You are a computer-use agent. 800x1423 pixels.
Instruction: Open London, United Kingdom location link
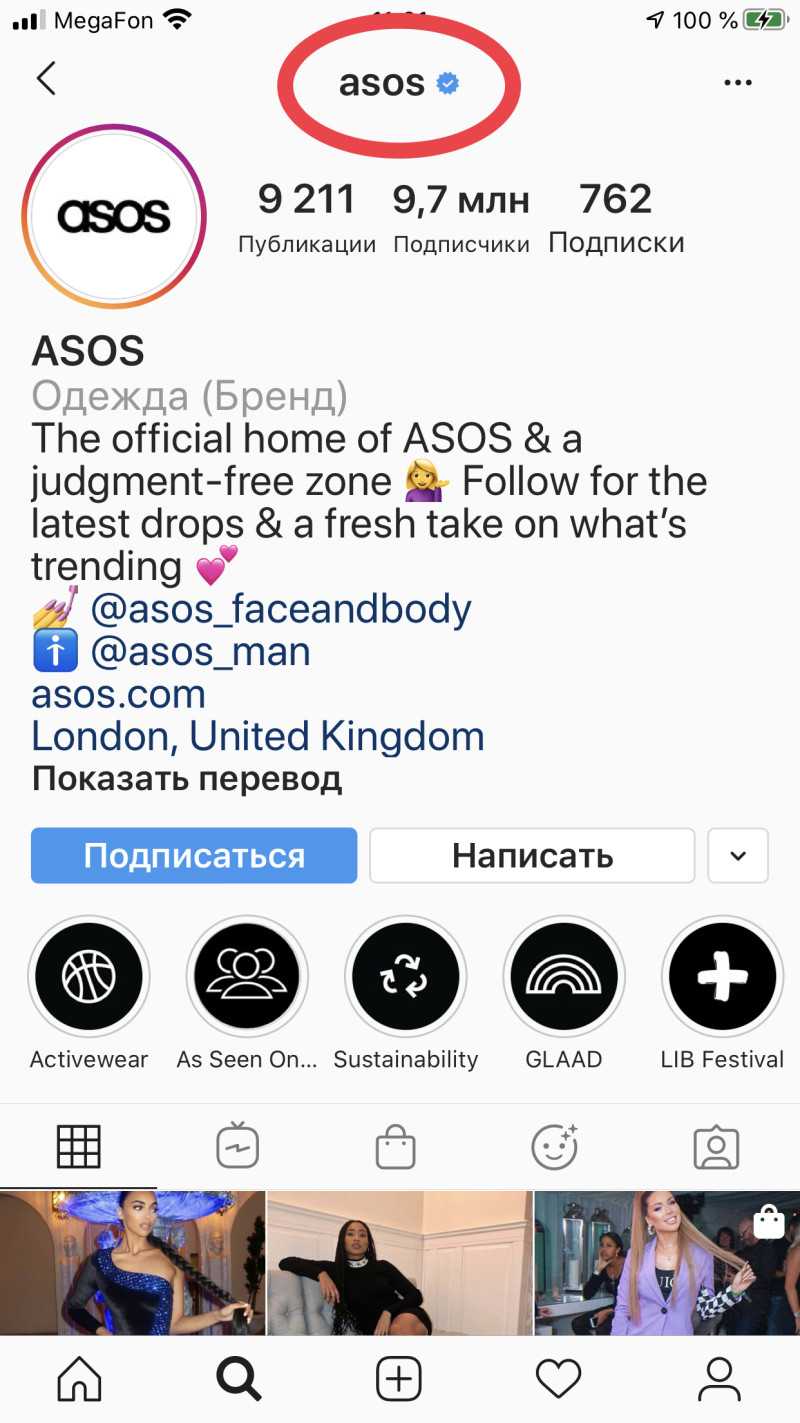(x=258, y=736)
